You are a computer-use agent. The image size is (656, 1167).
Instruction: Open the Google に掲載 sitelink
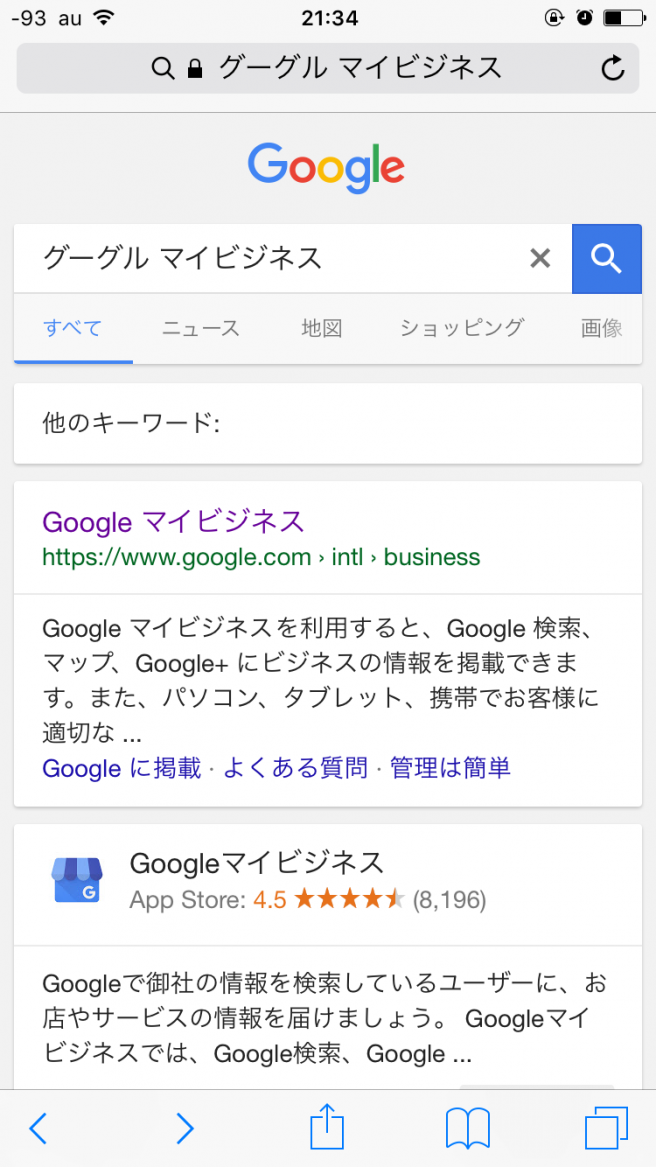click(121, 767)
